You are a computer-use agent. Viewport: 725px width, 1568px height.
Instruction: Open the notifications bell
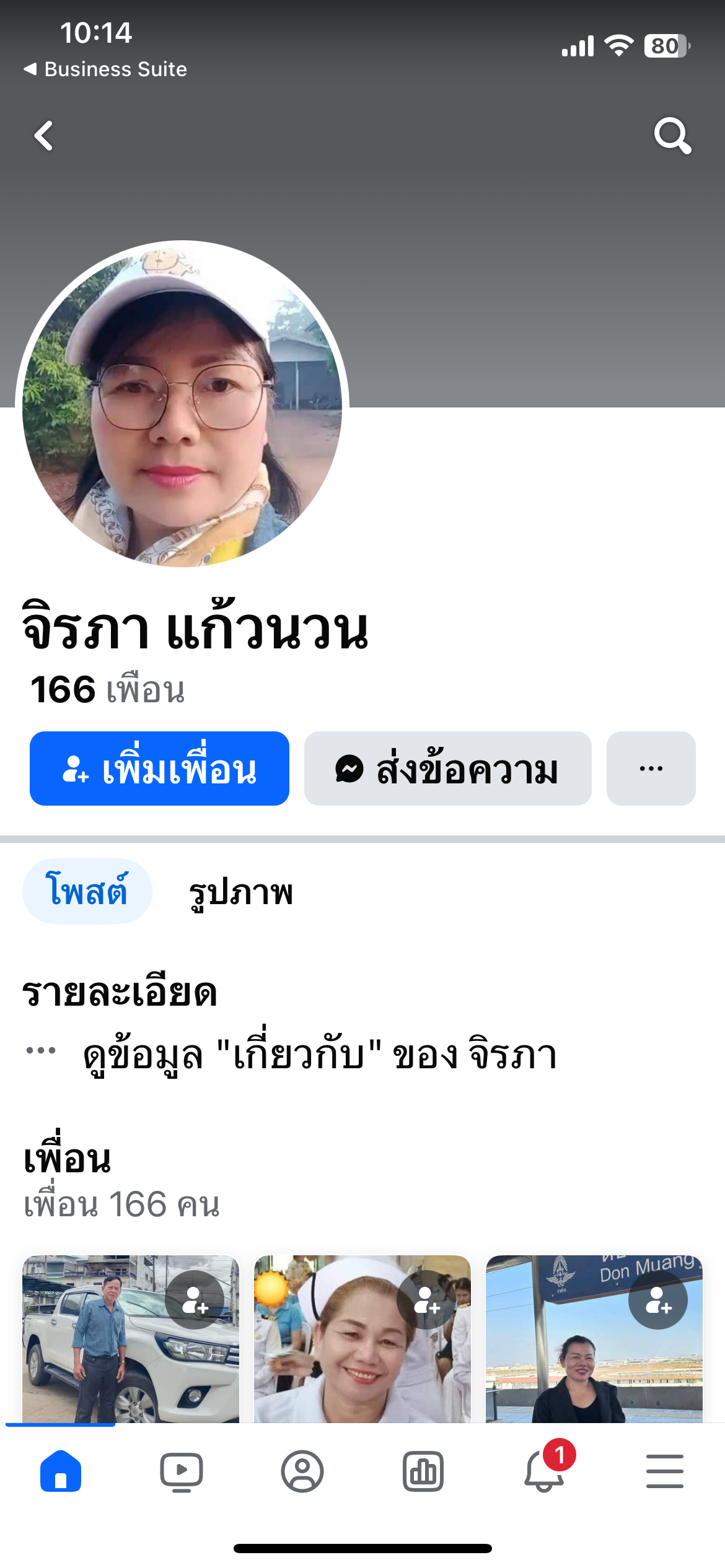(544, 1471)
